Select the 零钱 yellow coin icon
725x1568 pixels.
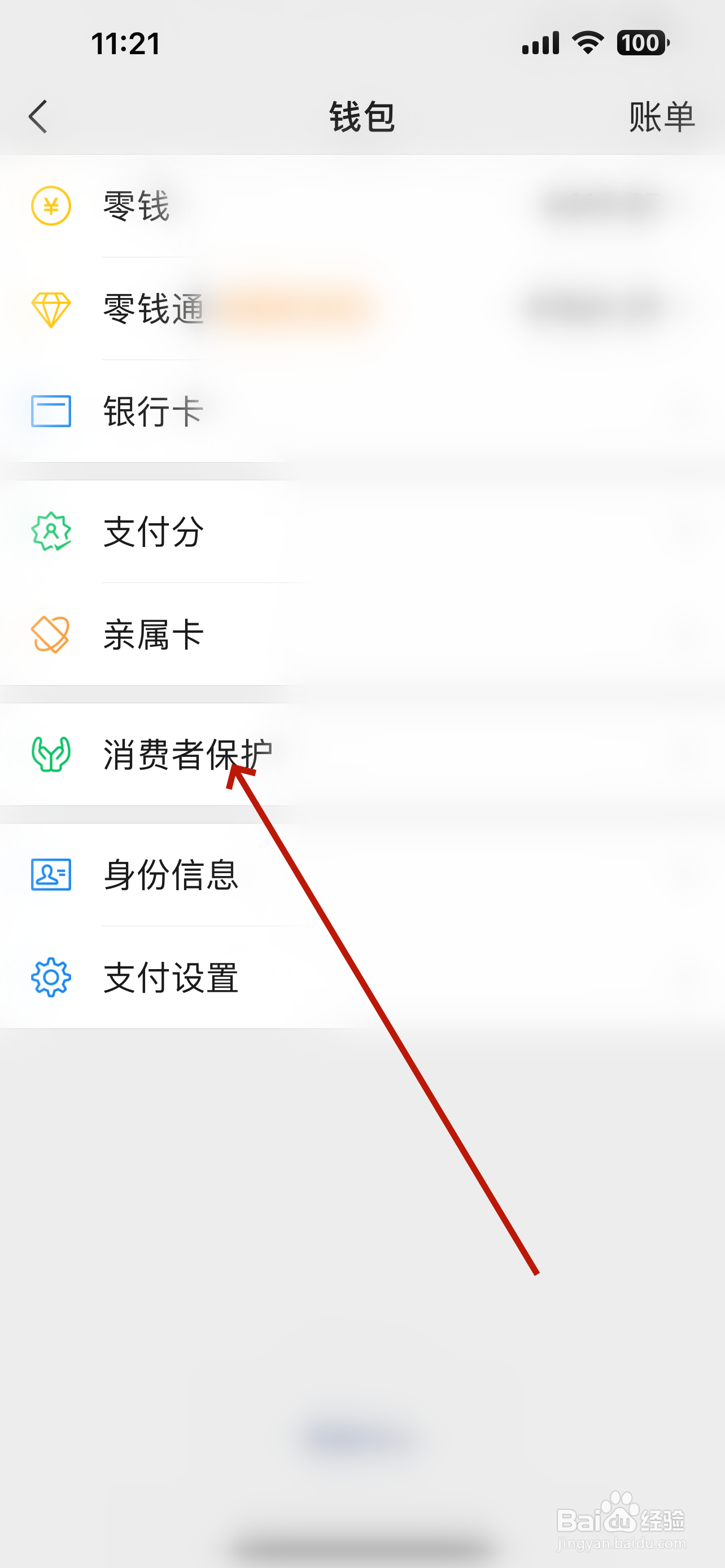(51, 207)
